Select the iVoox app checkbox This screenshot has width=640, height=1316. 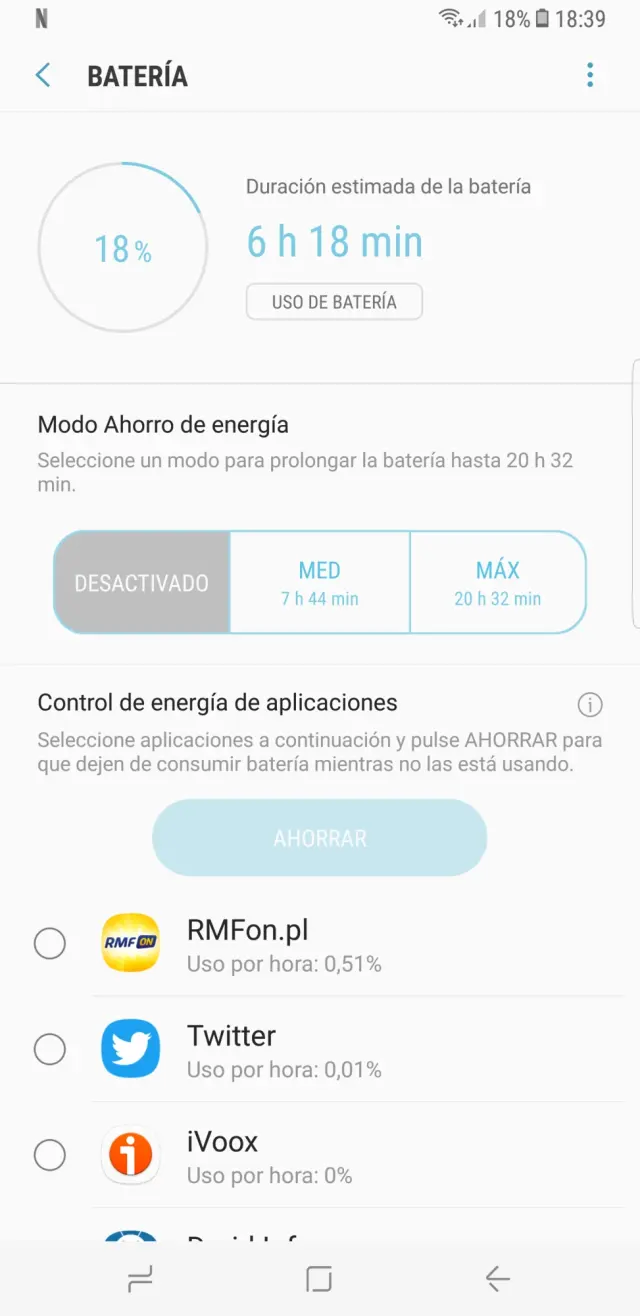click(x=50, y=1155)
